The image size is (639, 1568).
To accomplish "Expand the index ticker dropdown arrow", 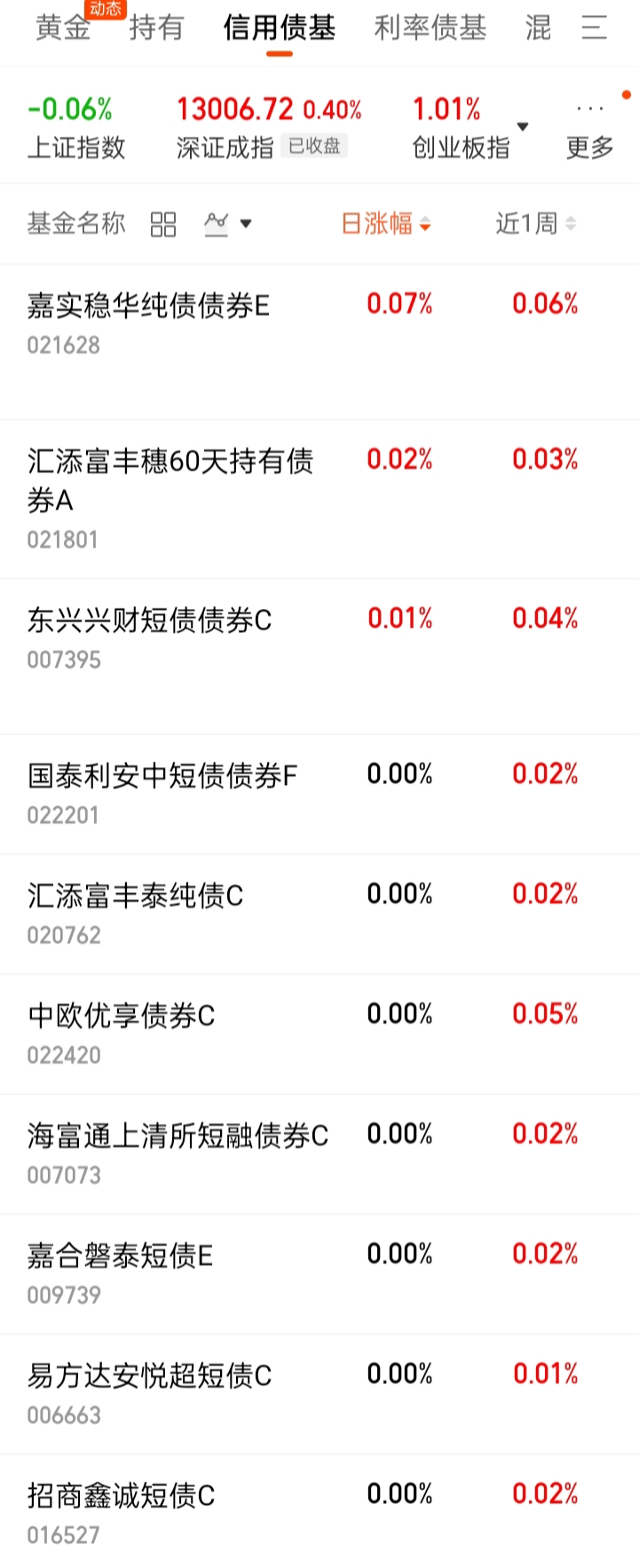I will click(523, 127).
